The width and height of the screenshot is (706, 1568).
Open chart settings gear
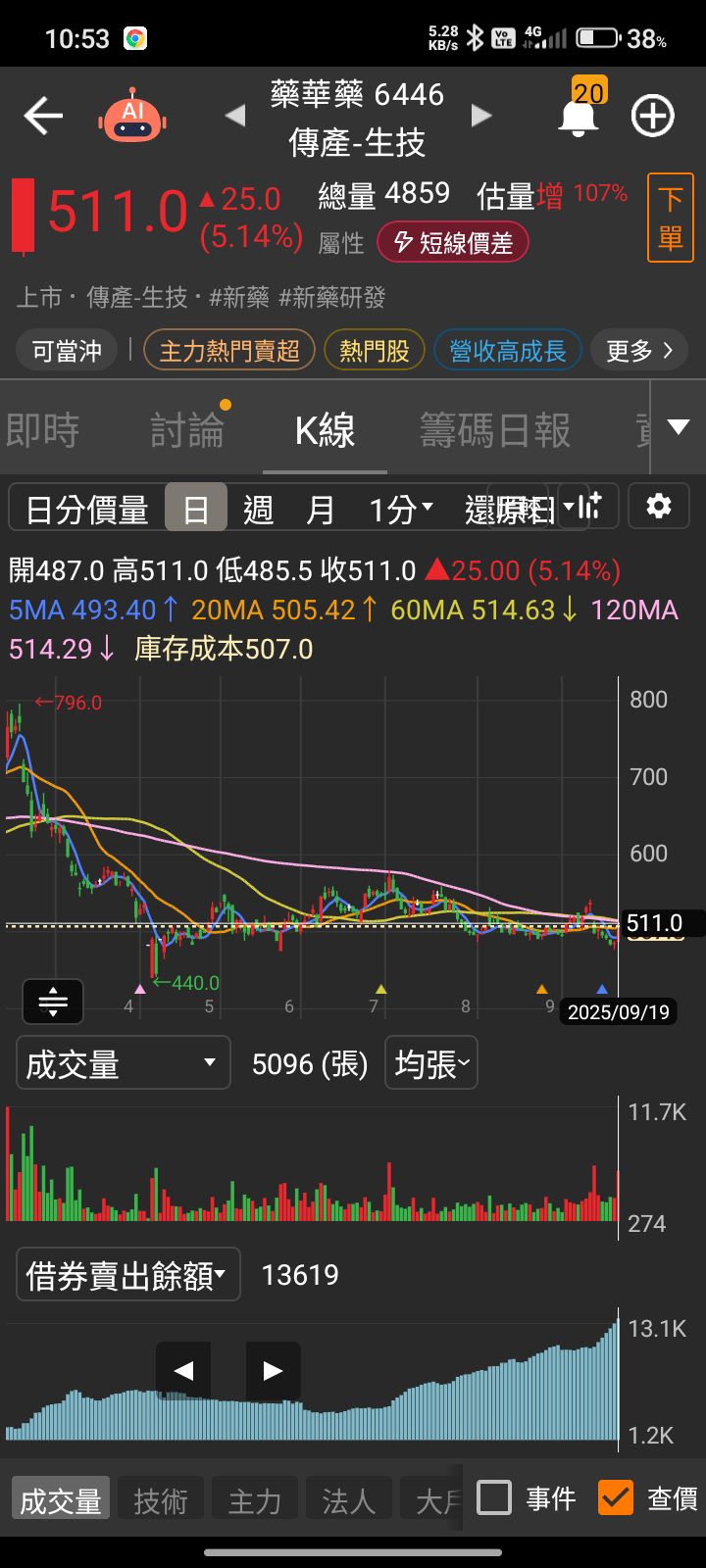tap(659, 507)
